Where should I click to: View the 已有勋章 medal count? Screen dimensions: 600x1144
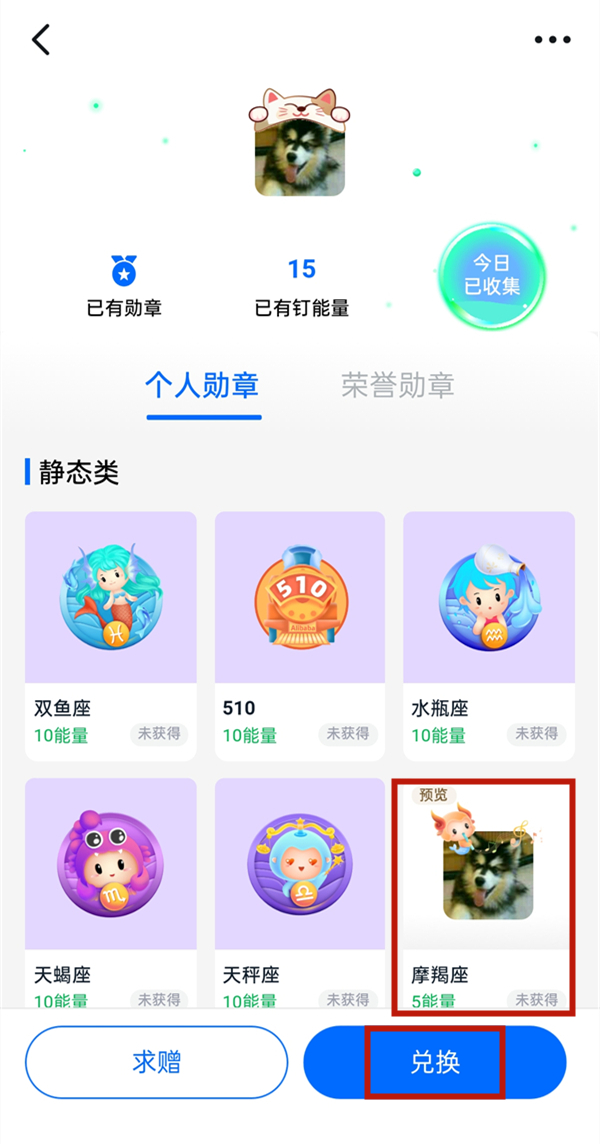click(124, 287)
